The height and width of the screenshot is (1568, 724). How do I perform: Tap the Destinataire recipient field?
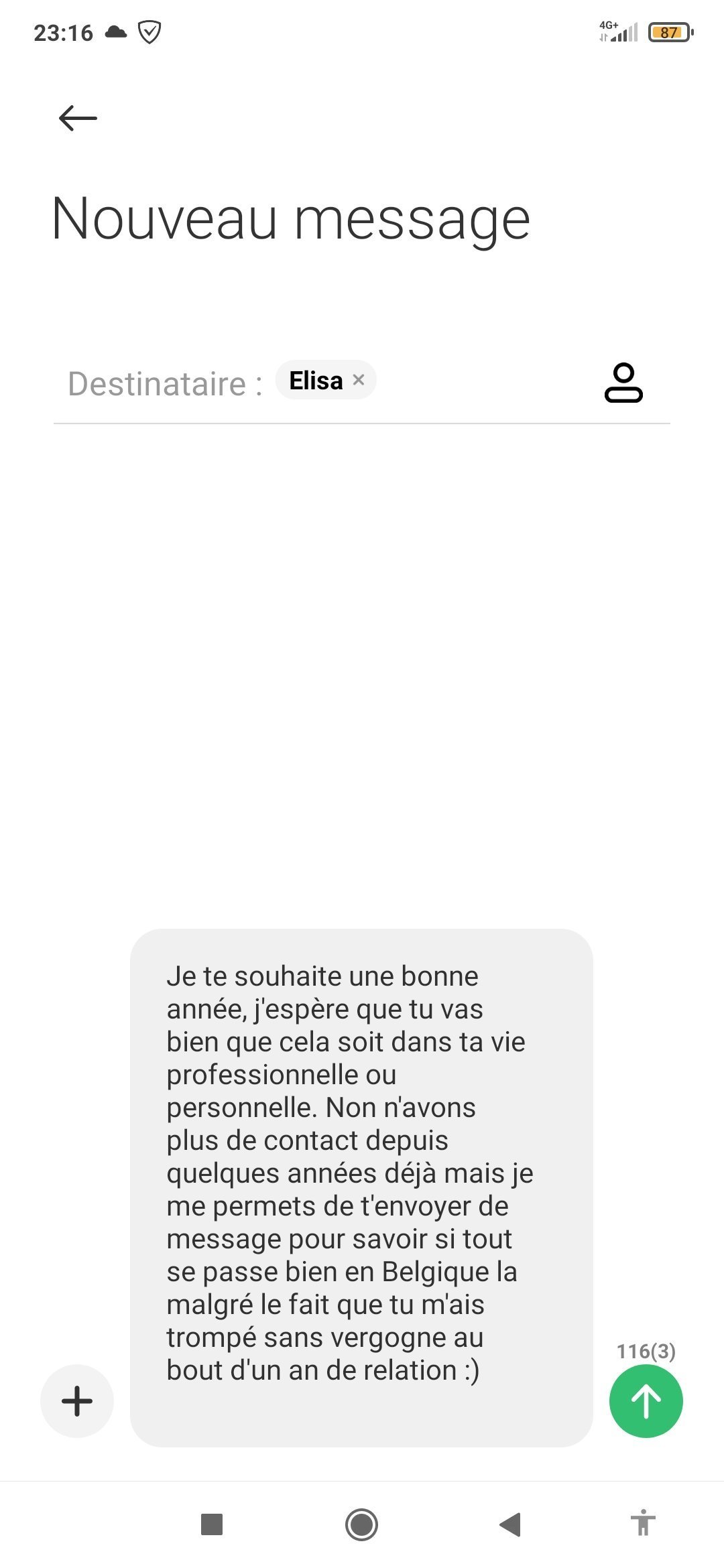362,383
